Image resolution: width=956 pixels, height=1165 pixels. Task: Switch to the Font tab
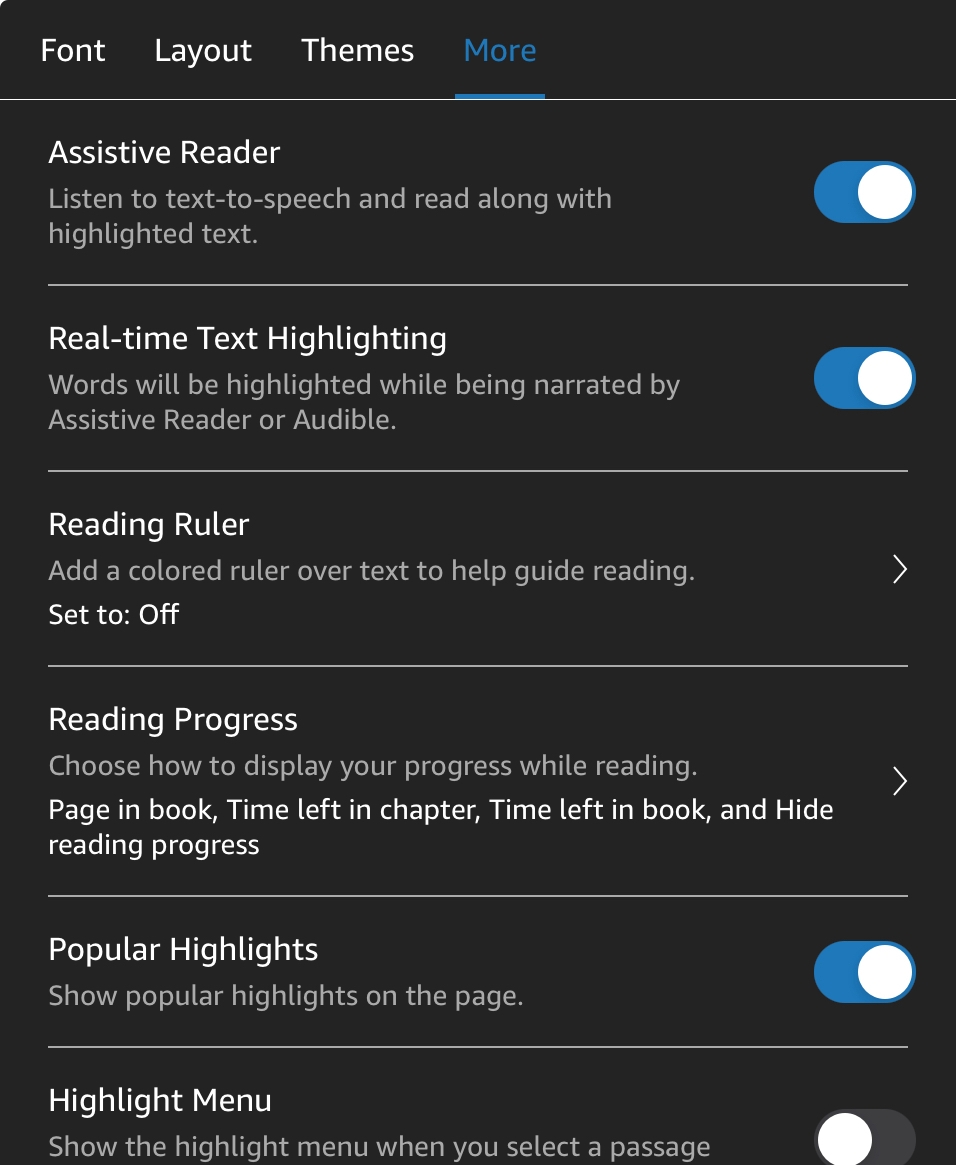point(73,51)
